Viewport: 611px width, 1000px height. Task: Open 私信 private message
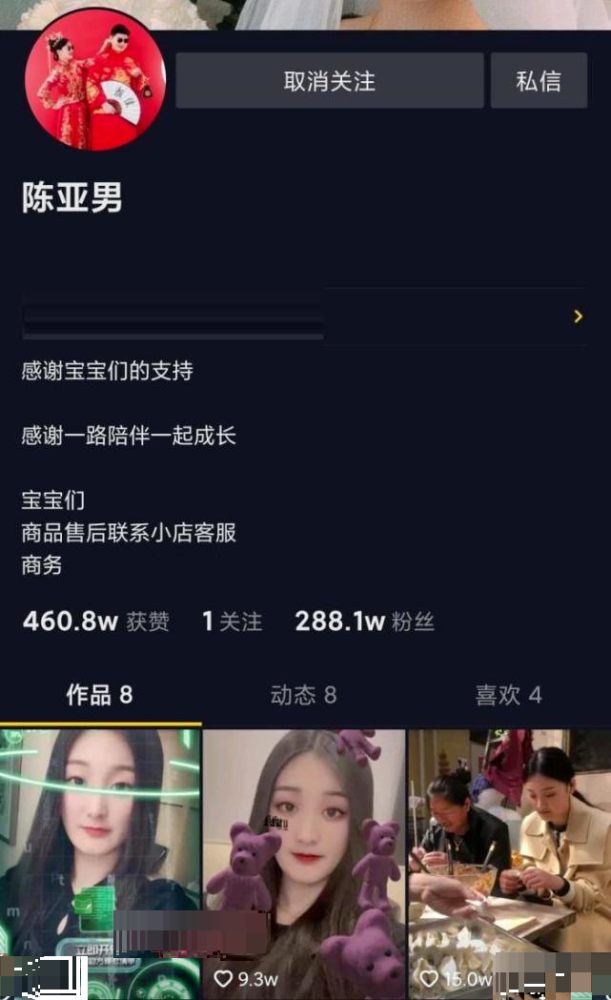[538, 81]
